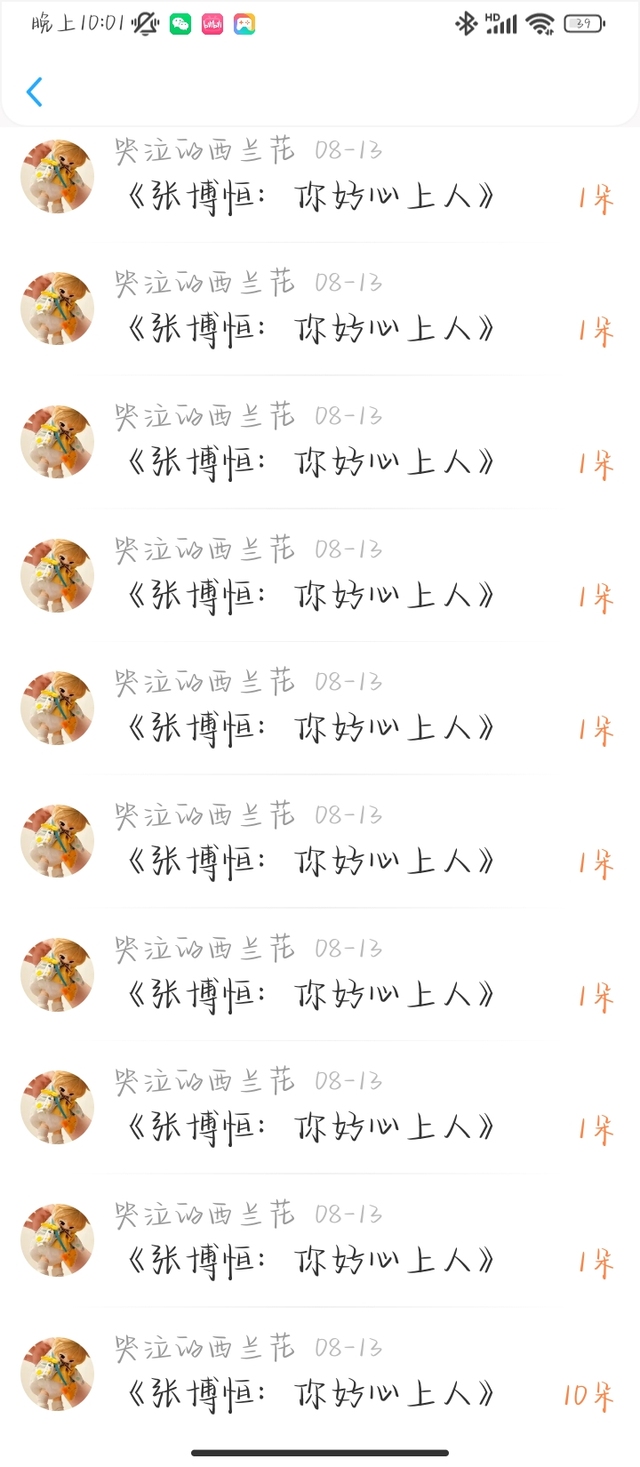Go back using the blue arrow
This screenshot has height=1467, width=640.
(35, 92)
